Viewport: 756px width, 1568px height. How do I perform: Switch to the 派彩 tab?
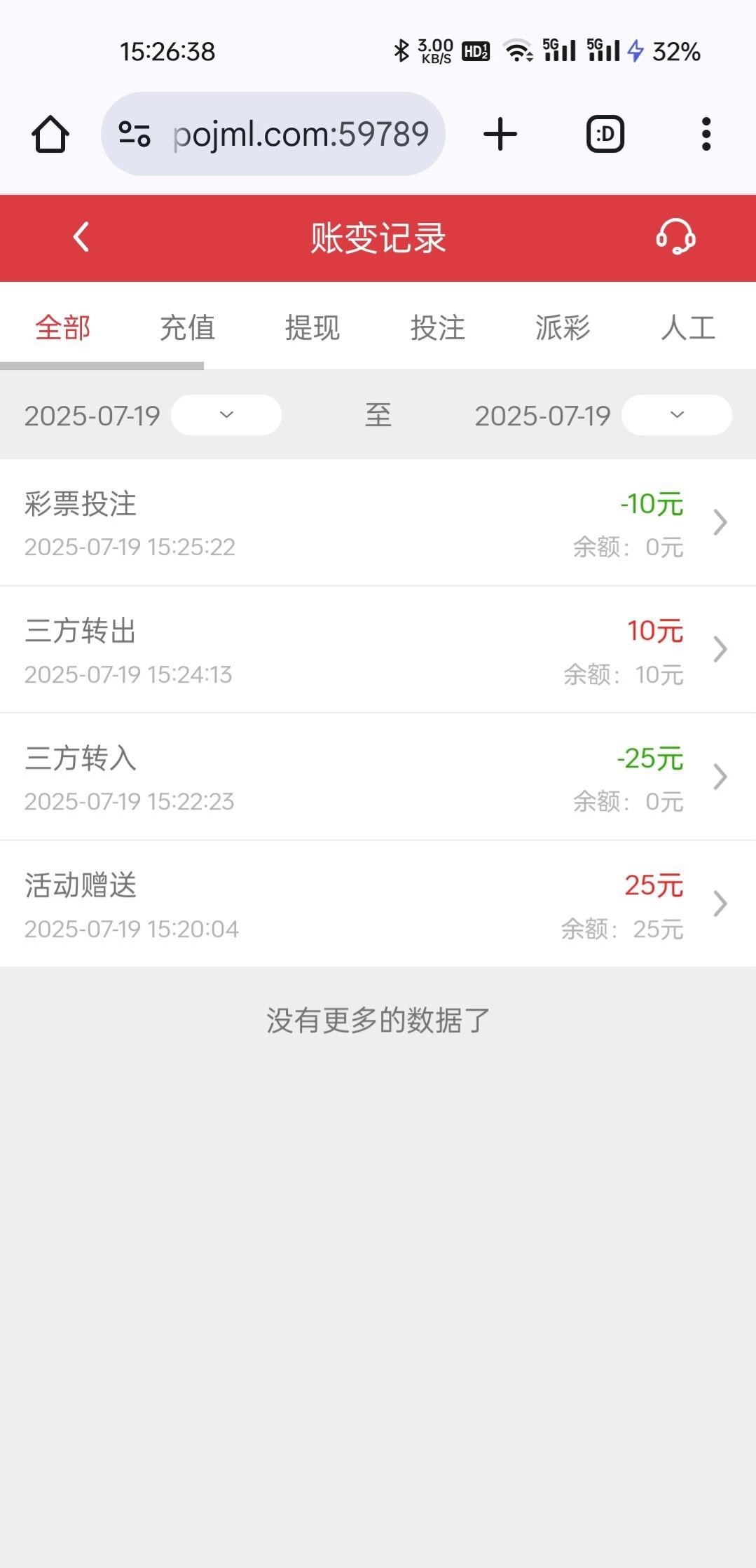[x=563, y=327]
